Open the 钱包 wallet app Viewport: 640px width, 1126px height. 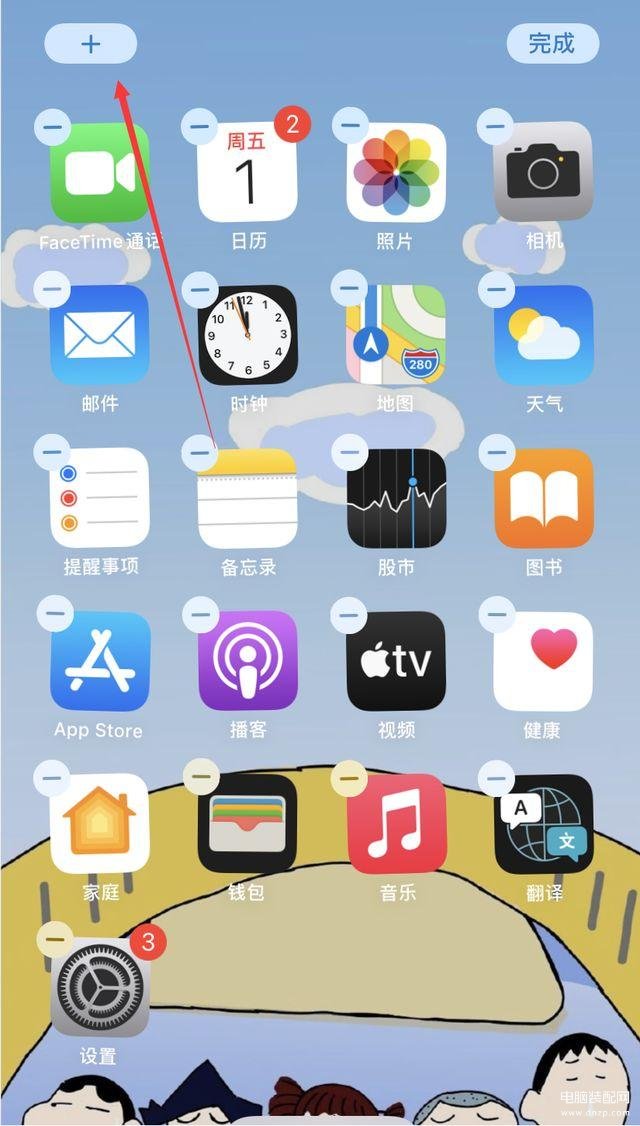[x=247, y=824]
